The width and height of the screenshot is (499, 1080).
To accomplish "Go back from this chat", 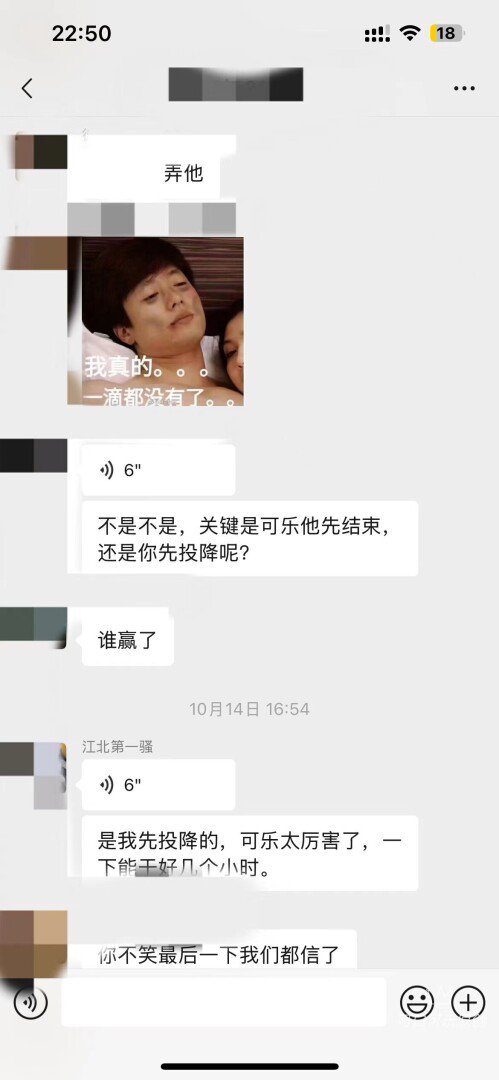I will (x=27, y=88).
